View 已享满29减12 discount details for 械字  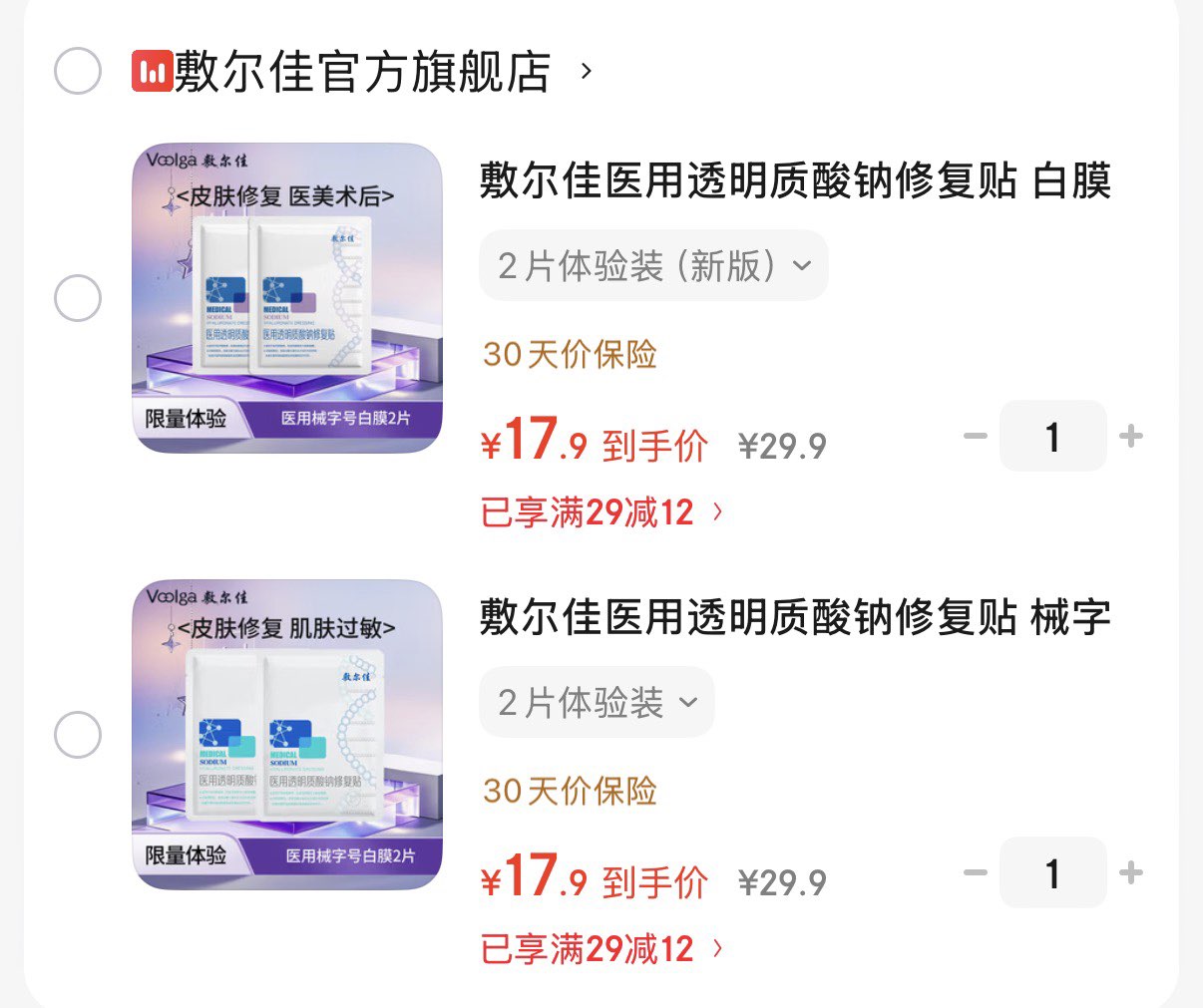tap(601, 949)
